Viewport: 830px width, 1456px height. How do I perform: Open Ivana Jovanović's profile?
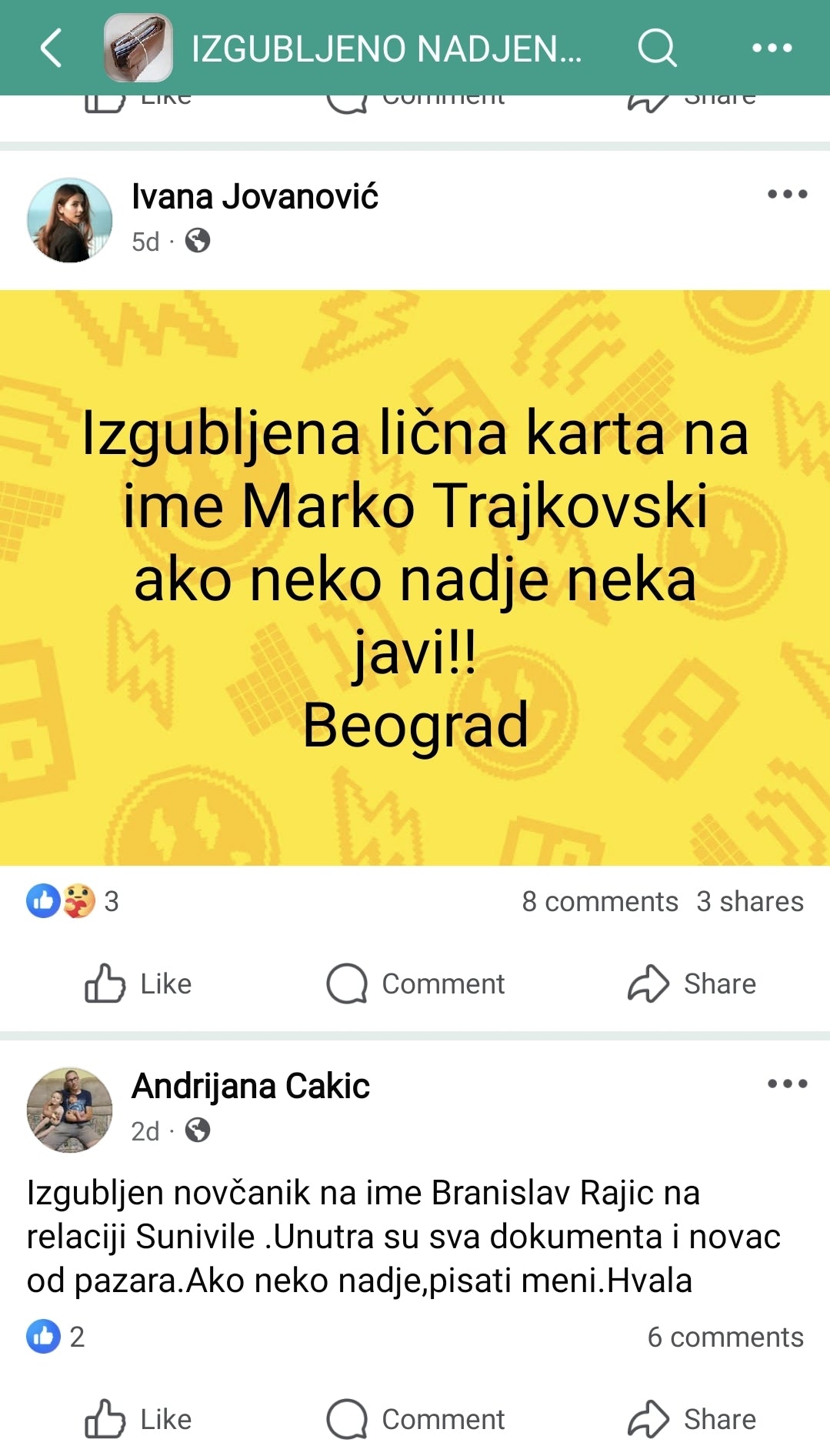(x=255, y=197)
